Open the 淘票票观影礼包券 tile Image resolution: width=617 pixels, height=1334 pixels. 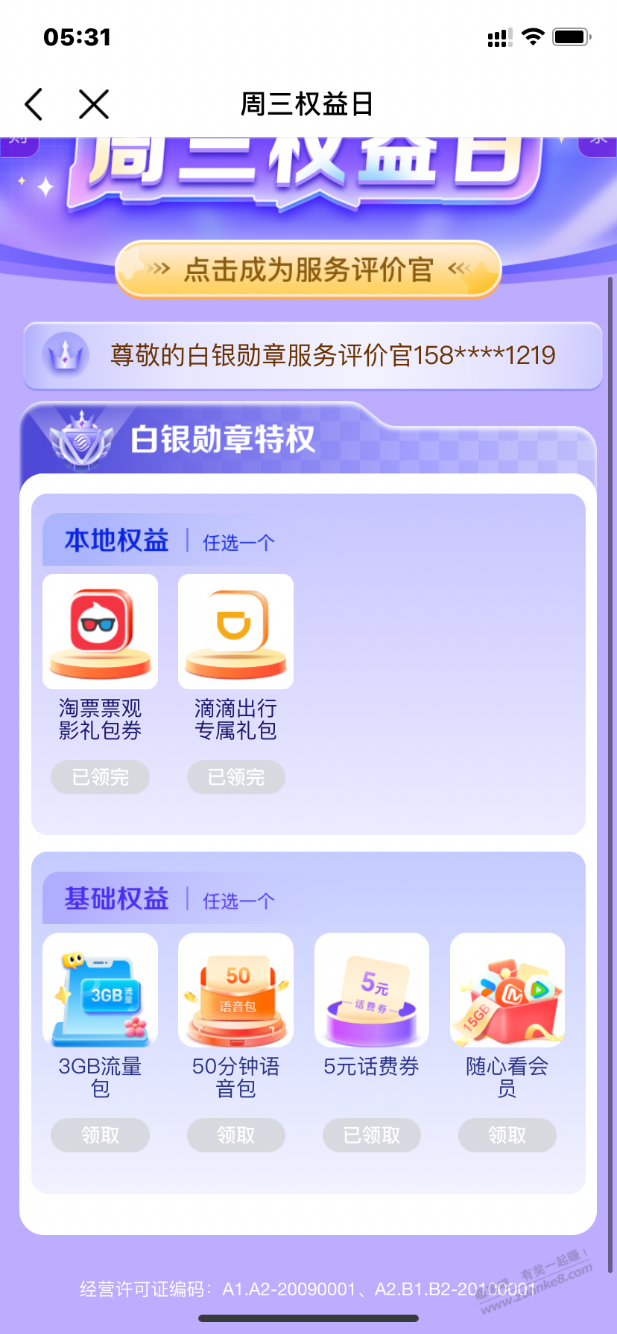[100, 631]
